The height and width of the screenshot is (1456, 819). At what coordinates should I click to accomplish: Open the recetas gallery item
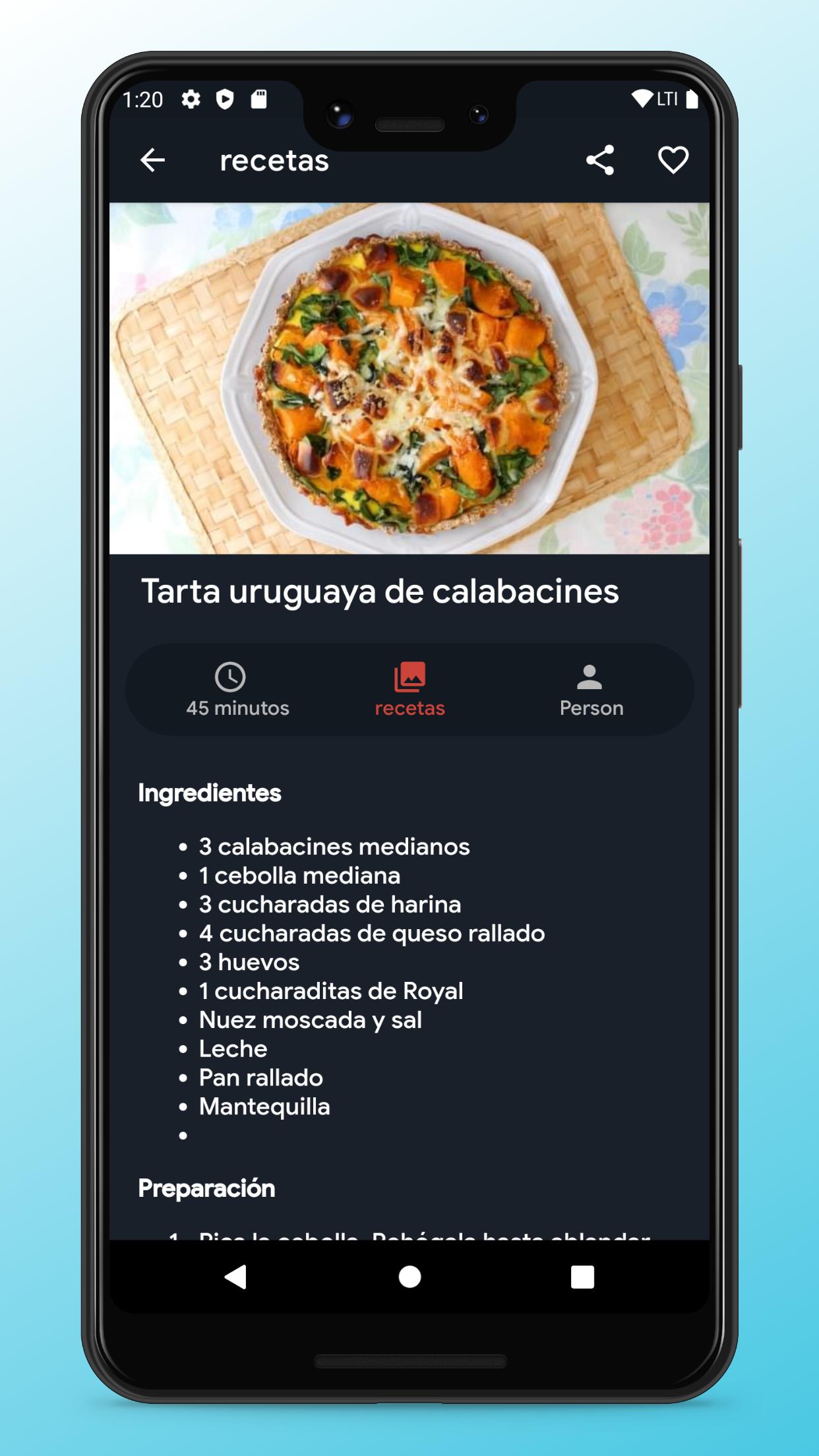click(x=409, y=690)
